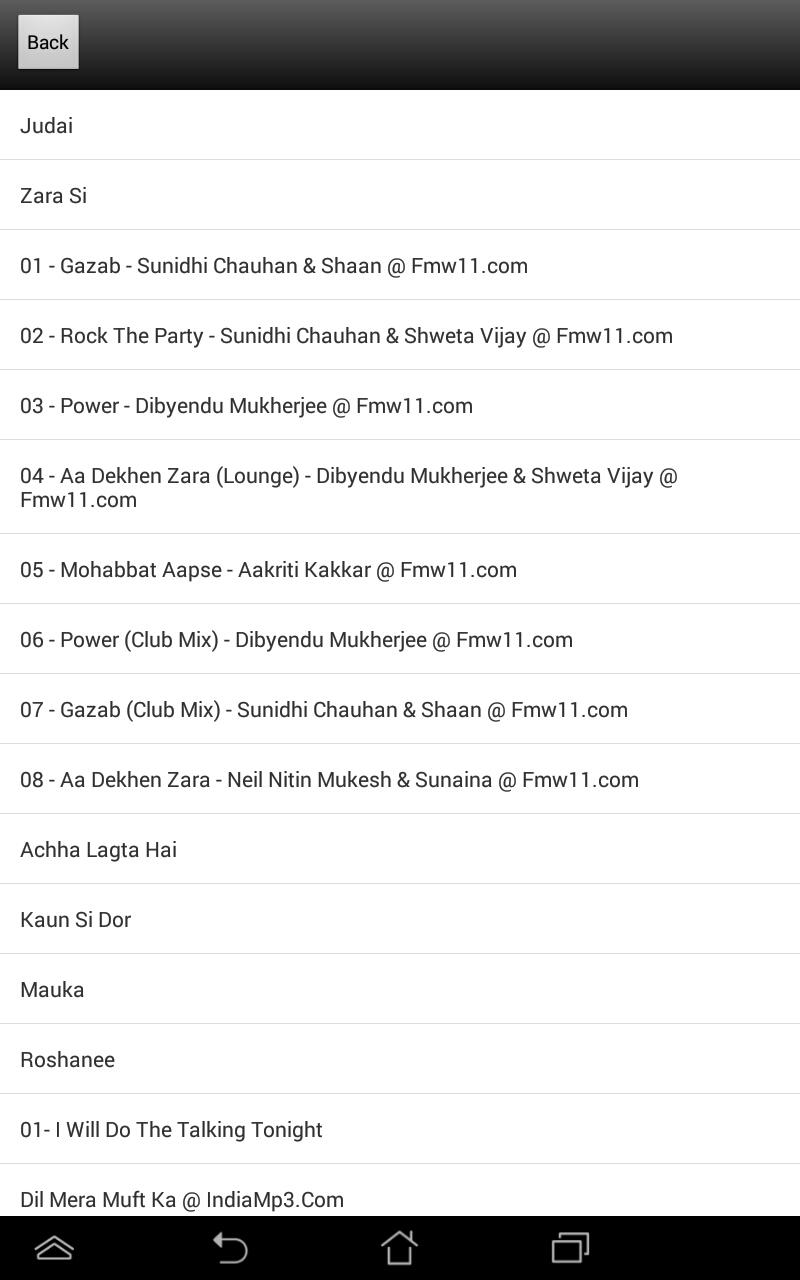Open the Roshanee track
This screenshot has width=800, height=1280.
[x=400, y=1060]
